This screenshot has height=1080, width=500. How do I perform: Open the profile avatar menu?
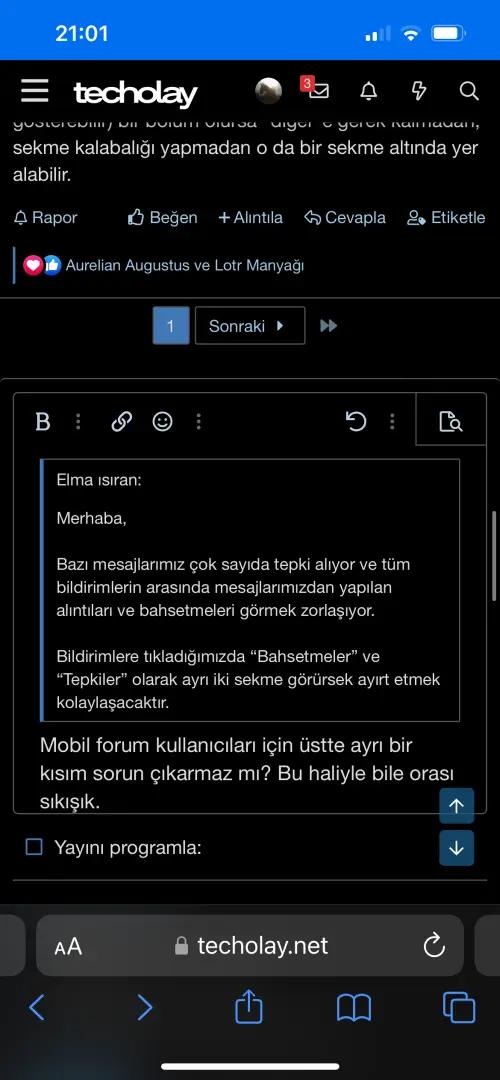[269, 91]
